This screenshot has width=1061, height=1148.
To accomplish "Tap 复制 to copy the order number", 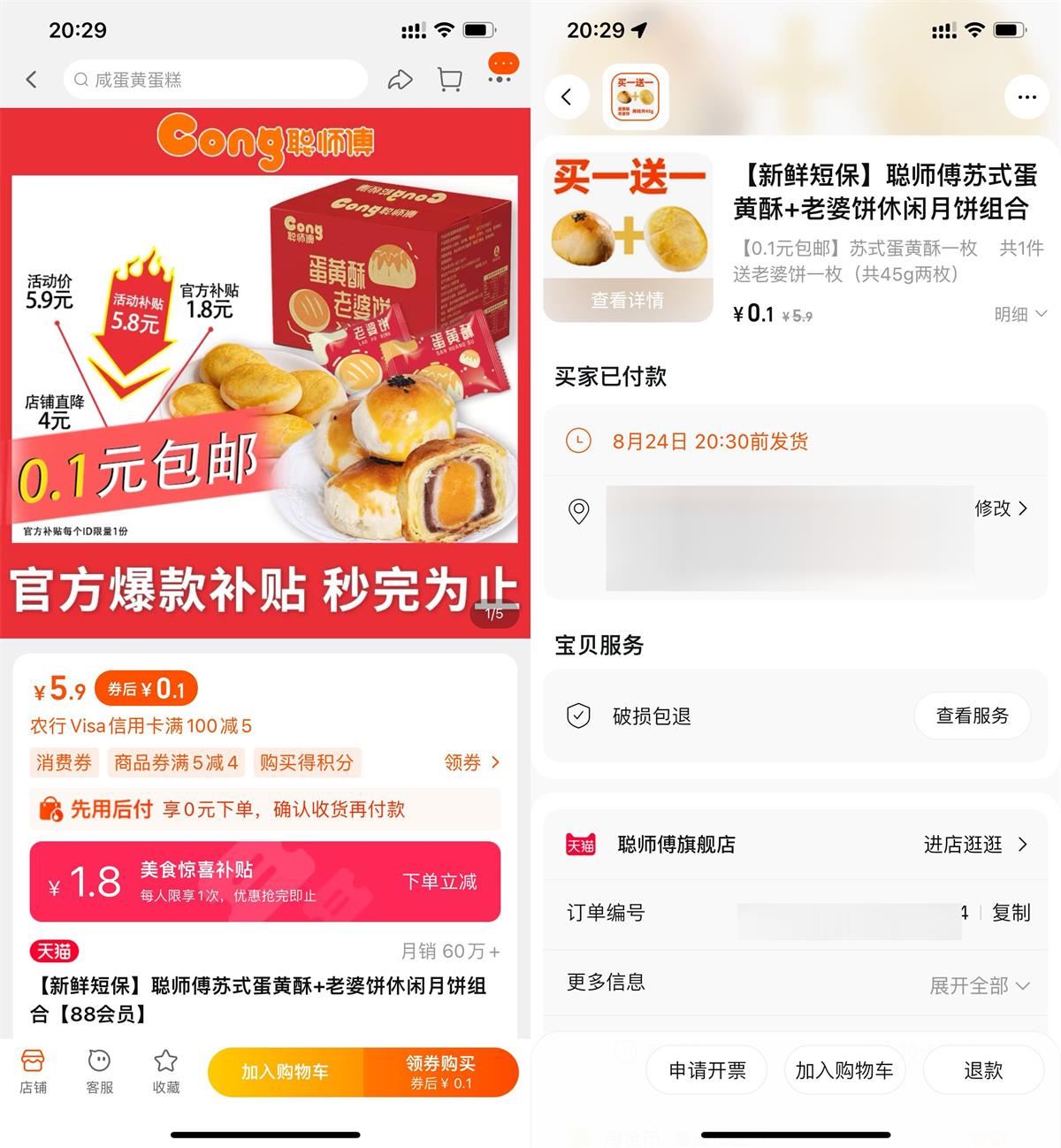I will pos(1011,915).
